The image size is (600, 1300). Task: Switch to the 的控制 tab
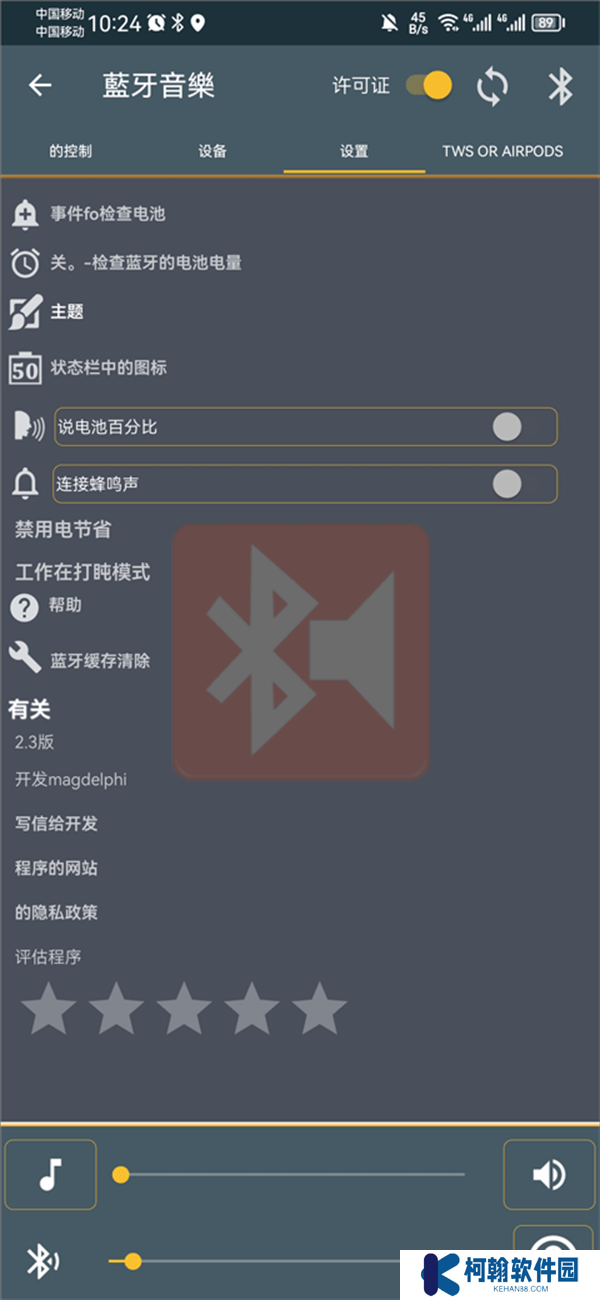point(71,151)
